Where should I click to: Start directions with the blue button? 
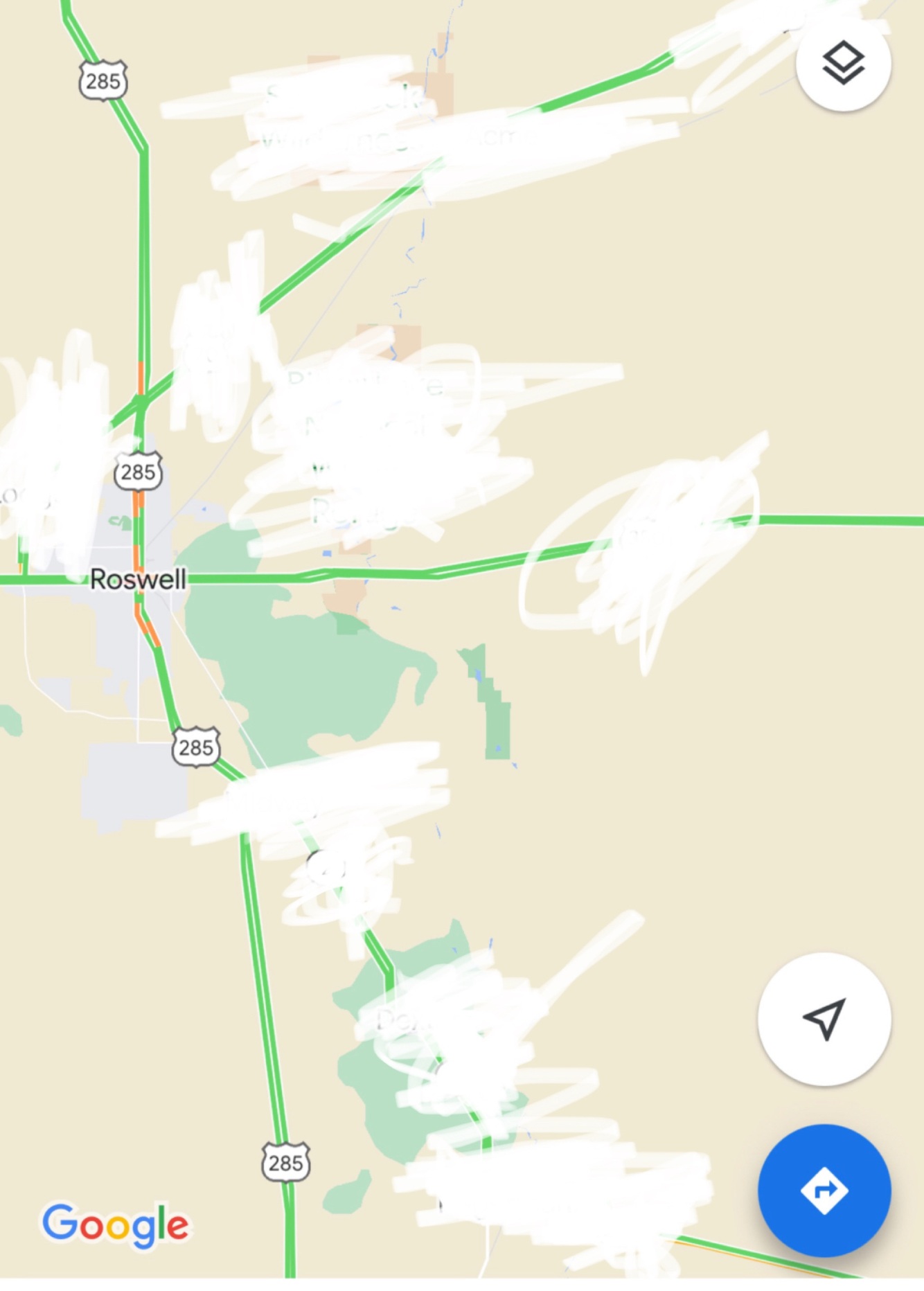(x=824, y=1191)
